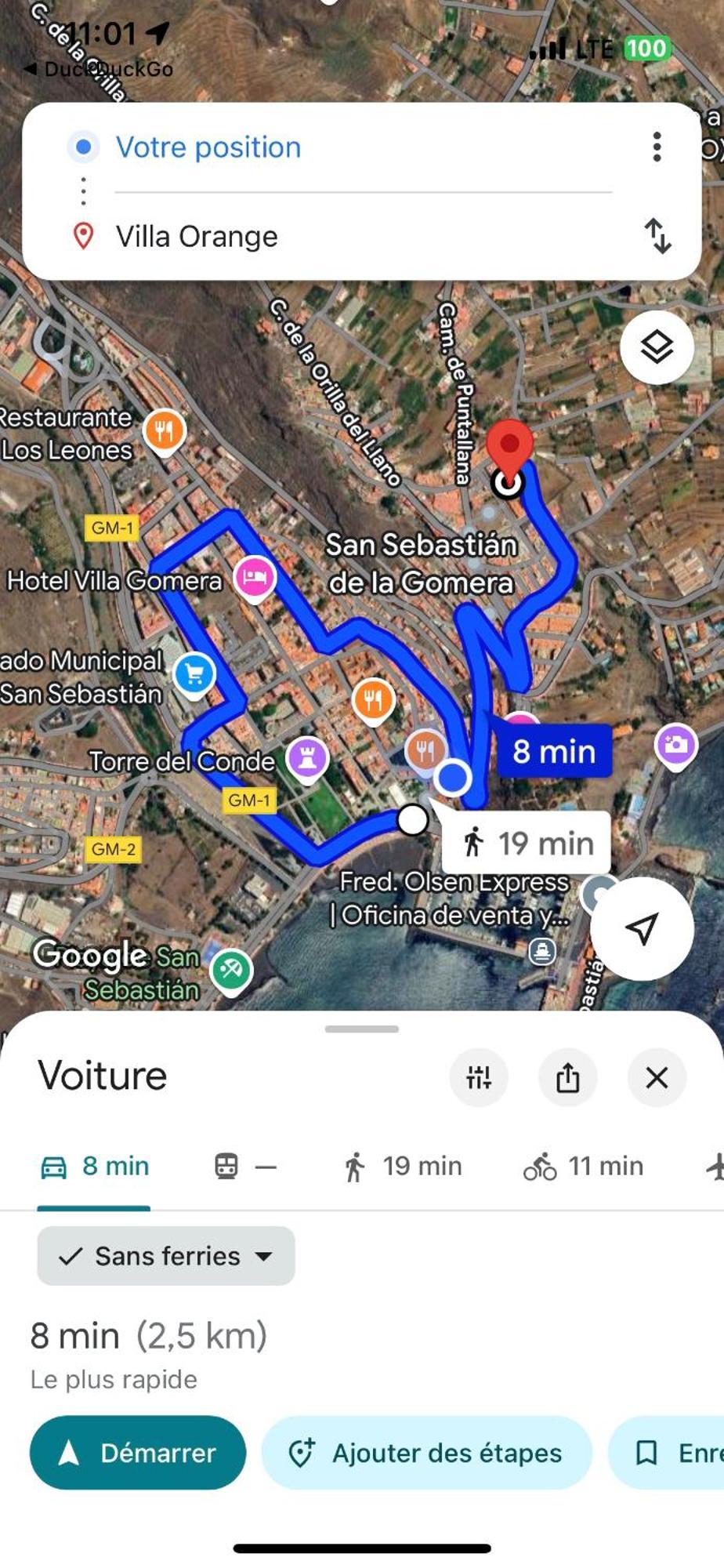The width and height of the screenshot is (724, 1568).
Task: Expand the Sans ferries dropdown
Action: pyautogui.click(x=166, y=1256)
